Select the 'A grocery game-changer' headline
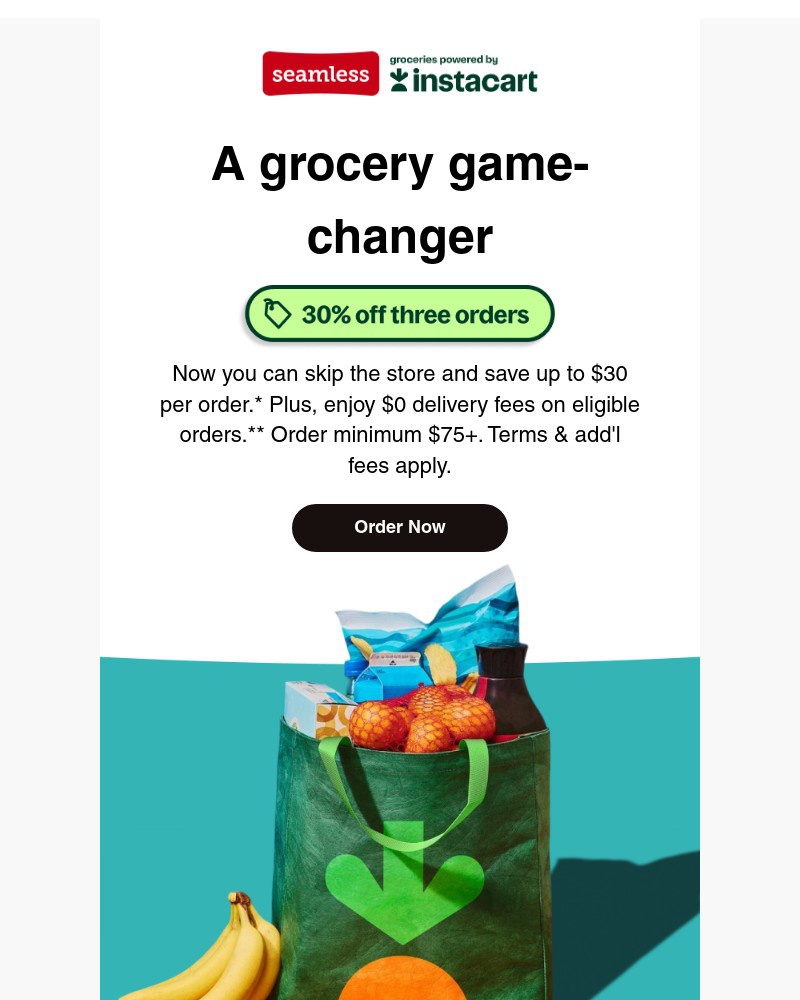This screenshot has height=1000, width=800. (x=400, y=200)
